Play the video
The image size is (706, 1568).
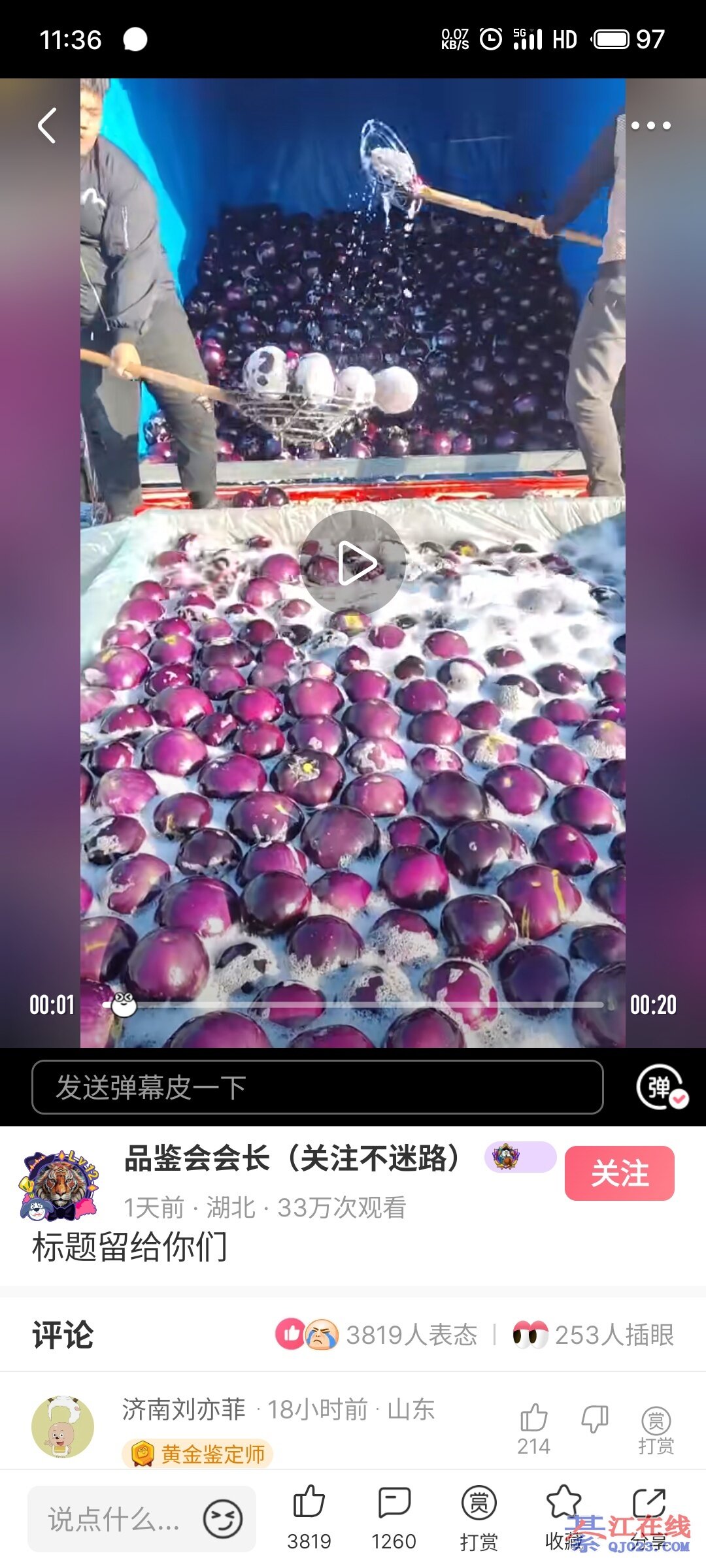[353, 563]
